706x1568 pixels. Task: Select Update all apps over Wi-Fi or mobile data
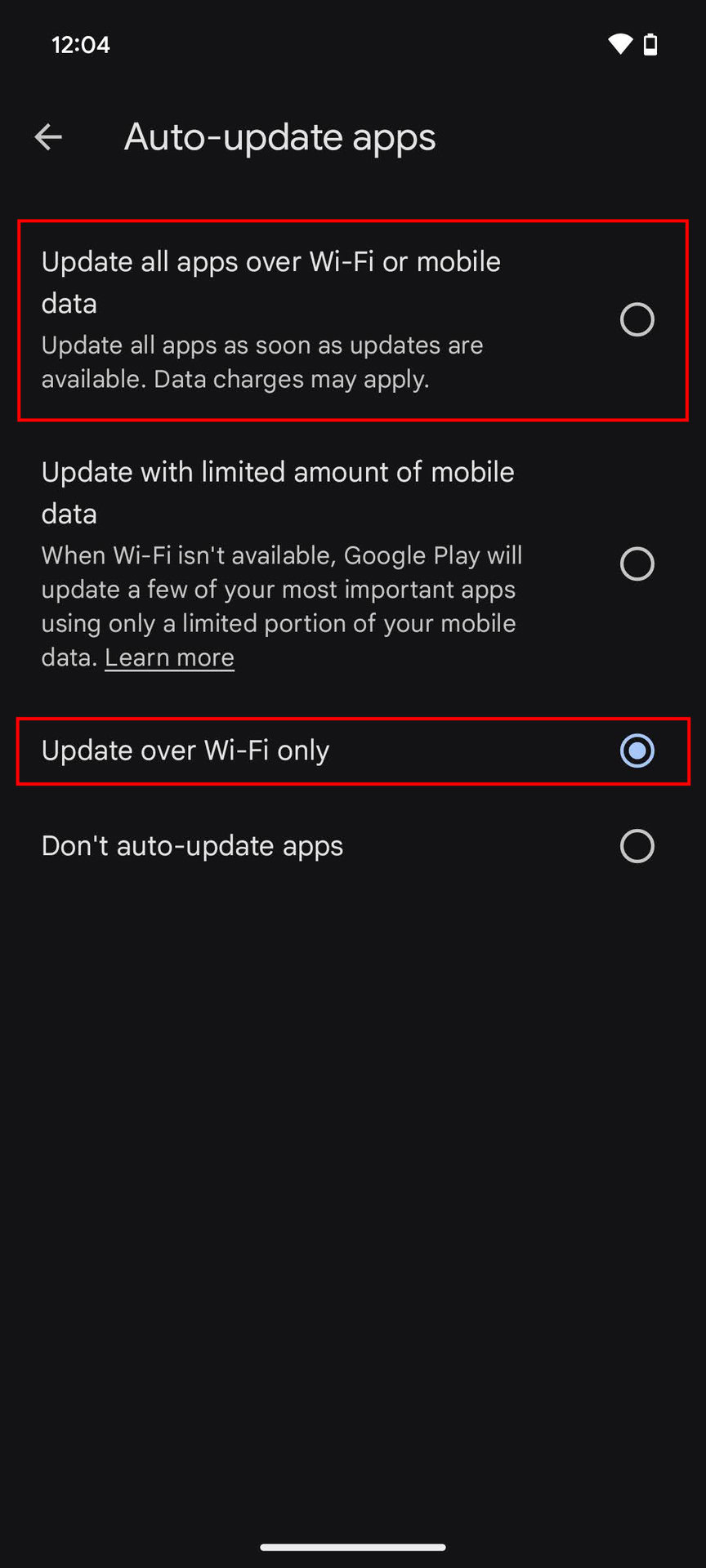353,320
